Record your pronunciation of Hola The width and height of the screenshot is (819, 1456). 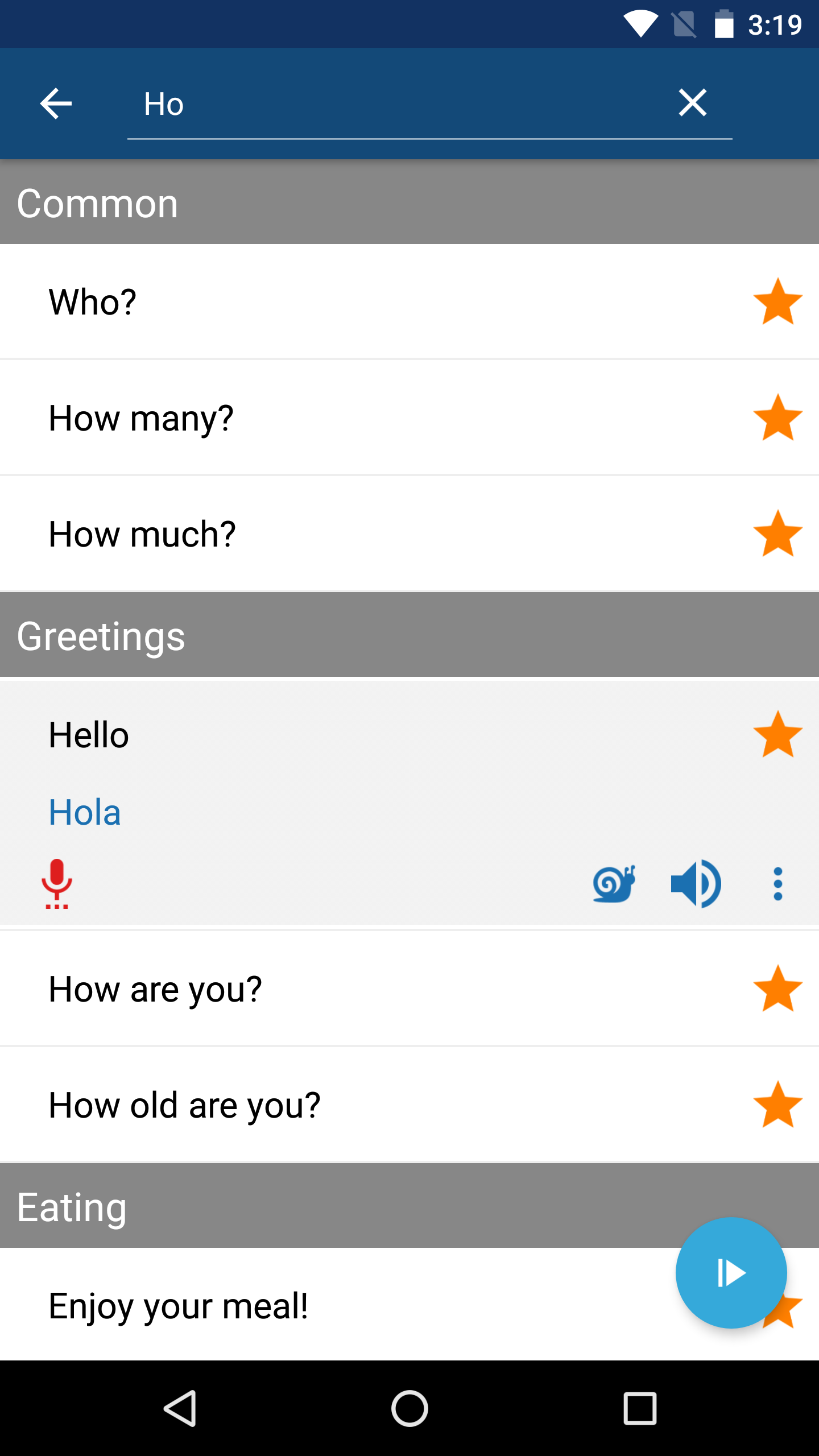pyautogui.click(x=57, y=883)
